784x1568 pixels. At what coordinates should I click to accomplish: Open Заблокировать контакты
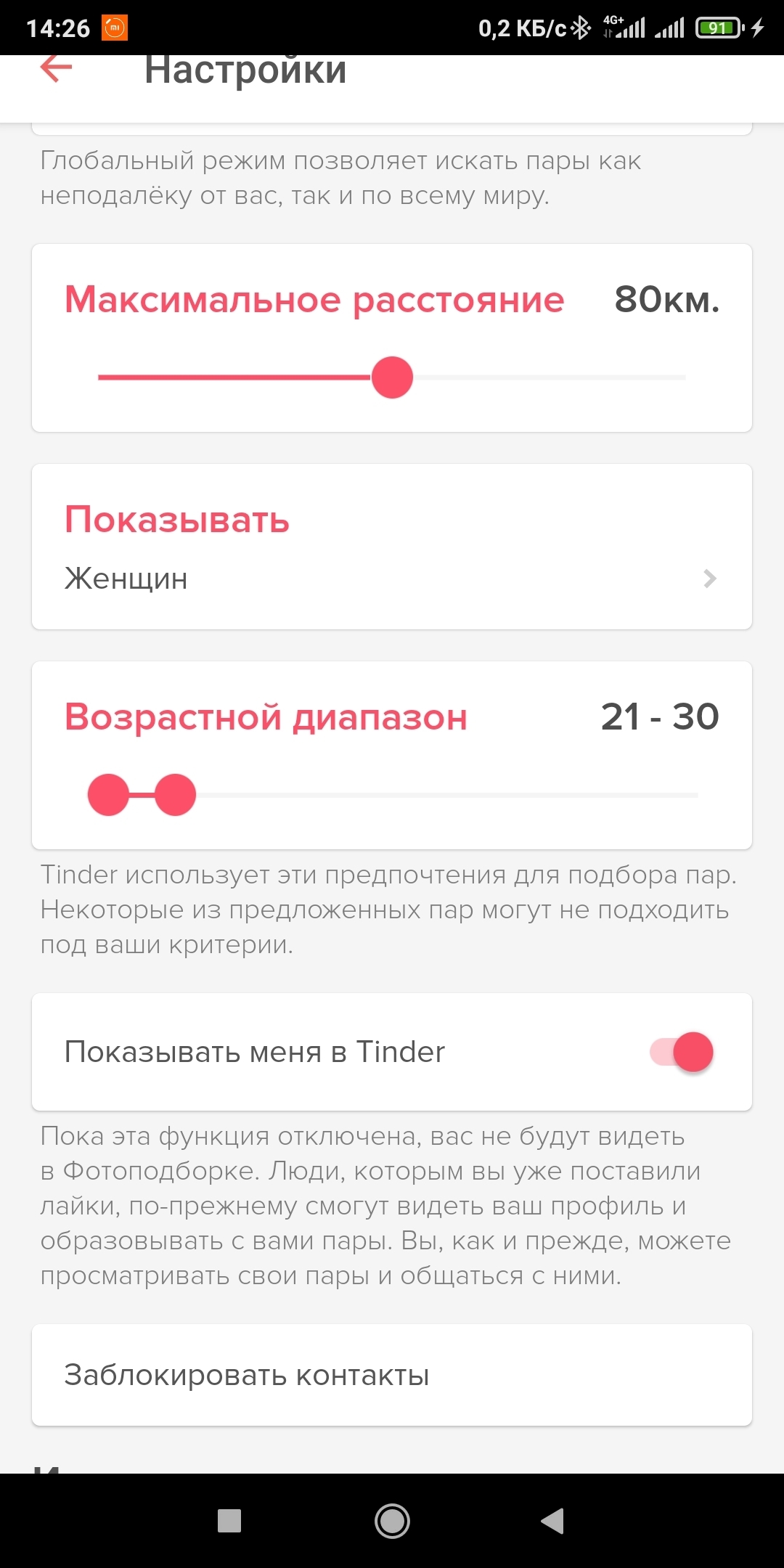392,1375
